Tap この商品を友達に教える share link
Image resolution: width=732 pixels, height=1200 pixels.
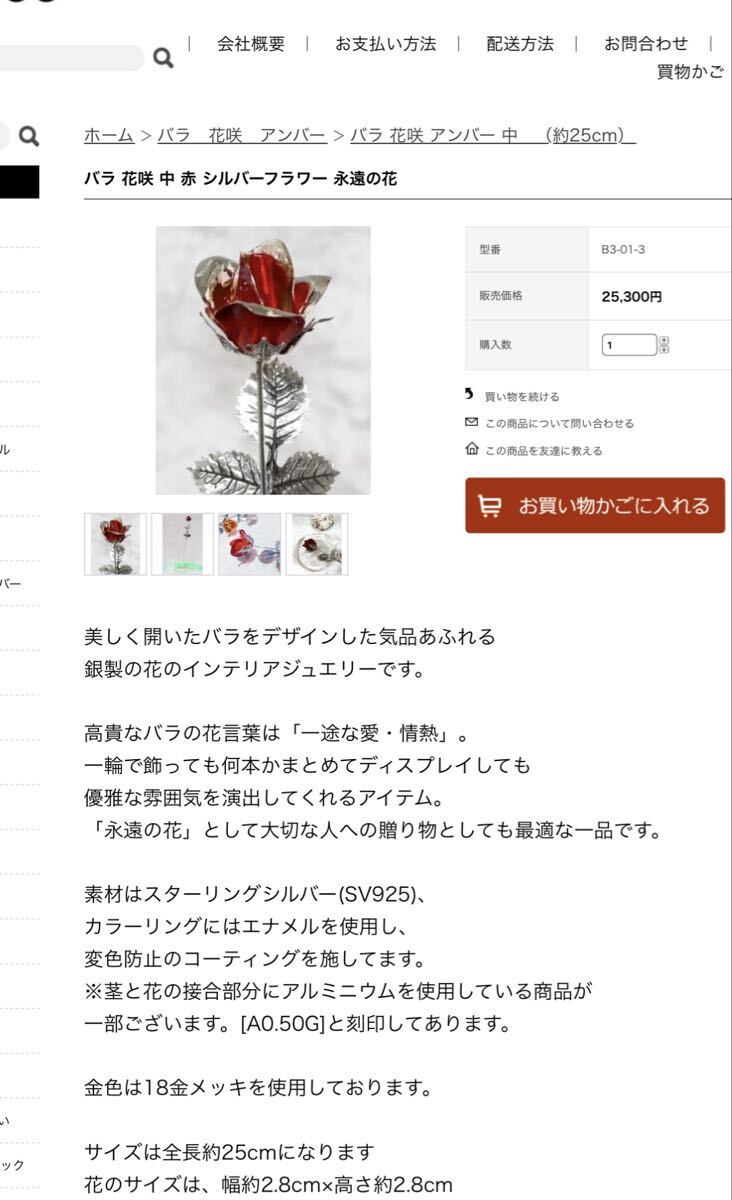click(543, 451)
